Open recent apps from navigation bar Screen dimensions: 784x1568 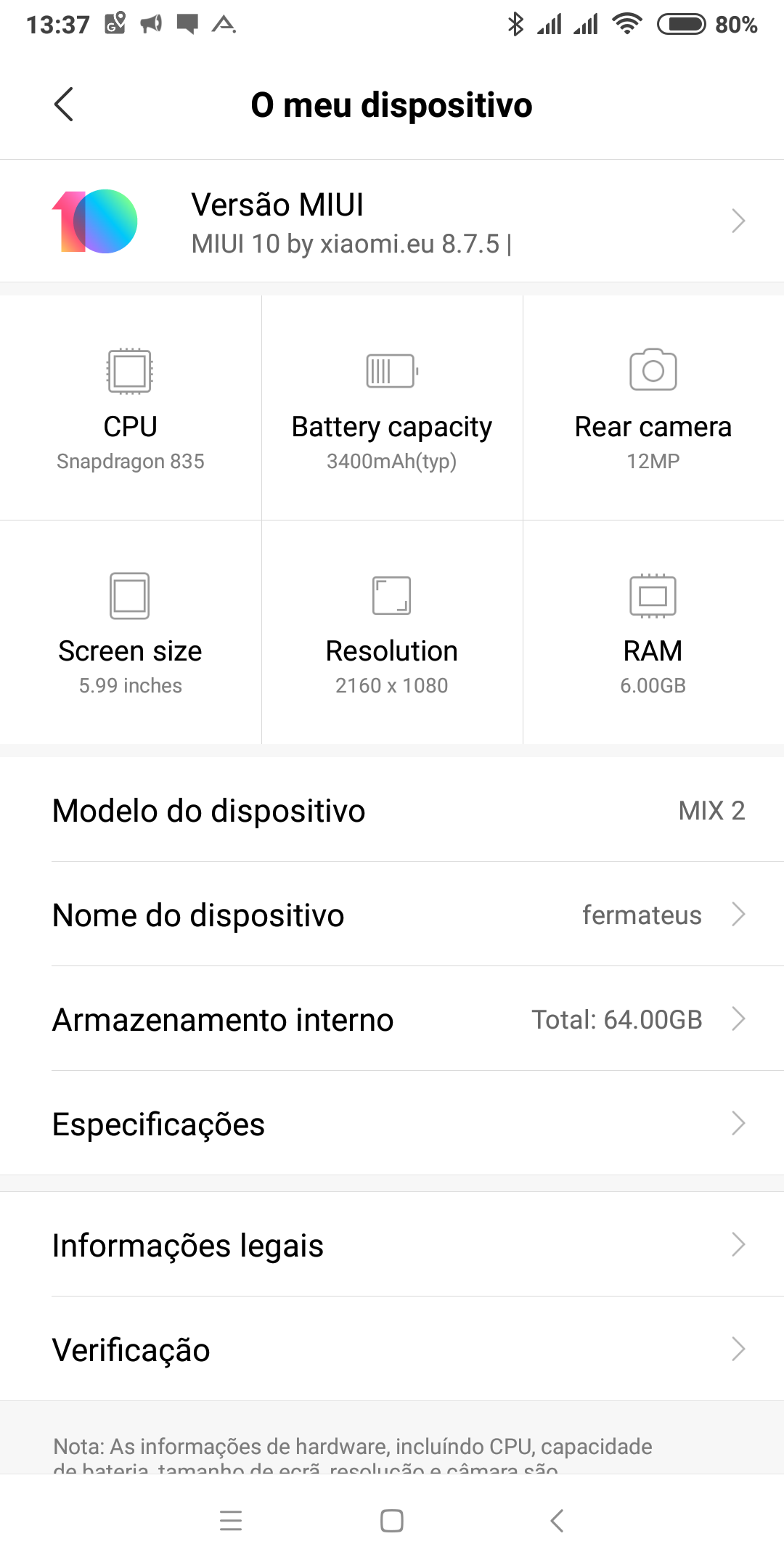(231, 1521)
